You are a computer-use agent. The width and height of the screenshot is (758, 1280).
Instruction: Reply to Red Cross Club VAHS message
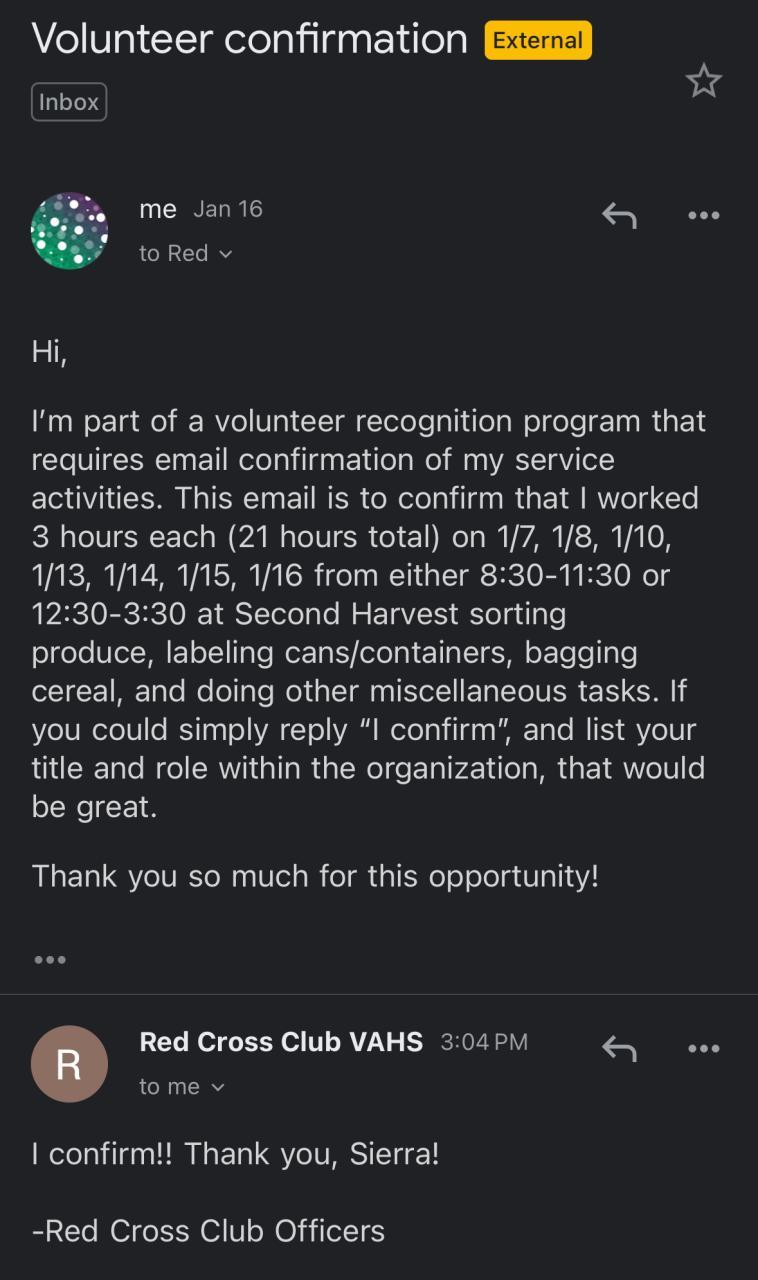click(x=619, y=1048)
